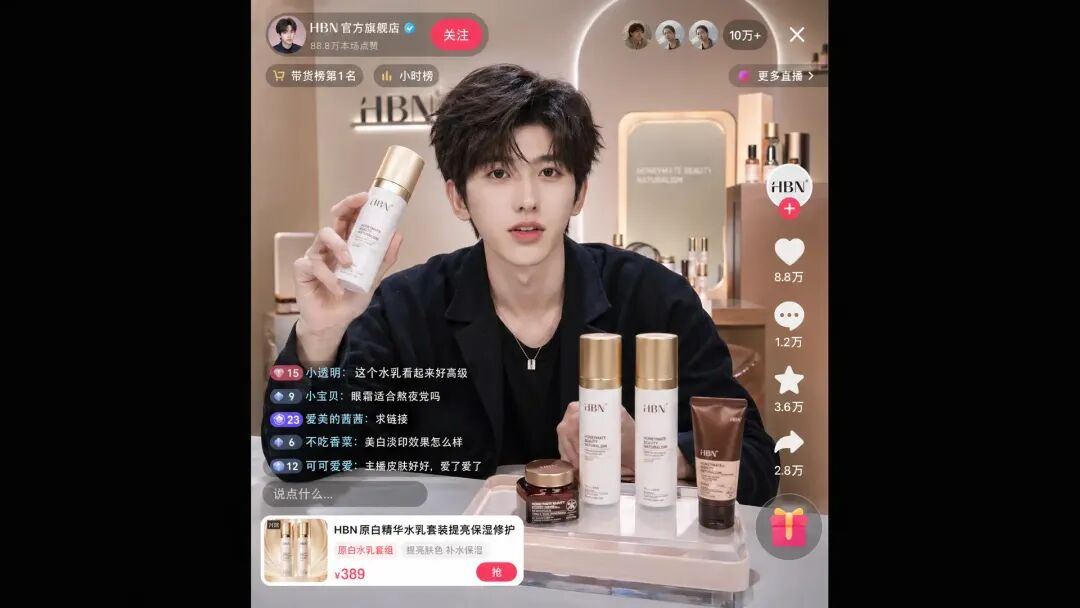This screenshot has height=608, width=1080.
Task: Open the comments bubble icon
Action: [789, 317]
